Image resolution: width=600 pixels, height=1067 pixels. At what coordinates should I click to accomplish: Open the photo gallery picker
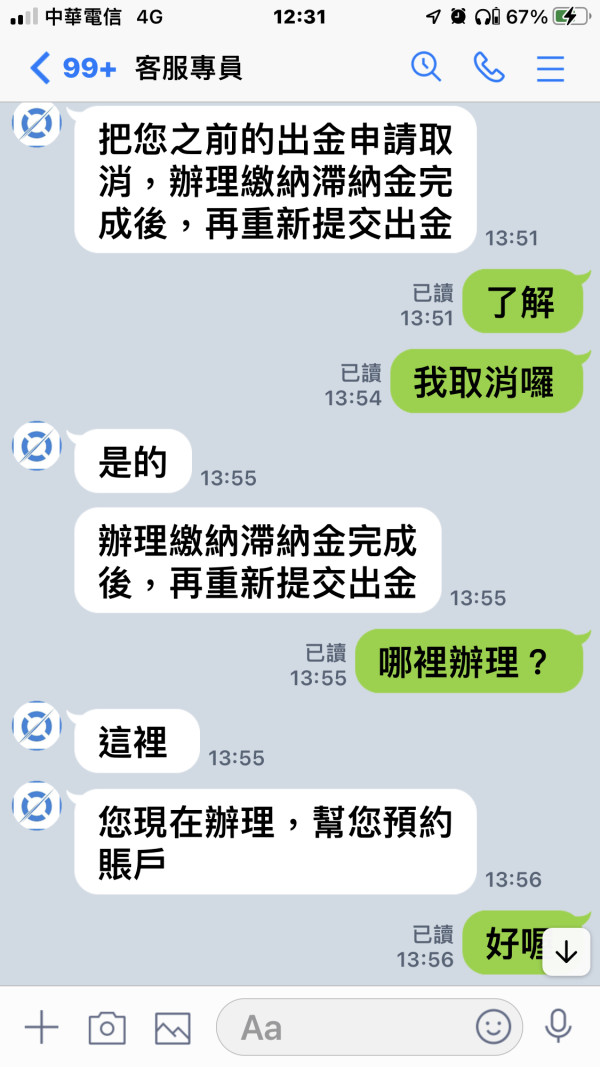[x=173, y=1028]
